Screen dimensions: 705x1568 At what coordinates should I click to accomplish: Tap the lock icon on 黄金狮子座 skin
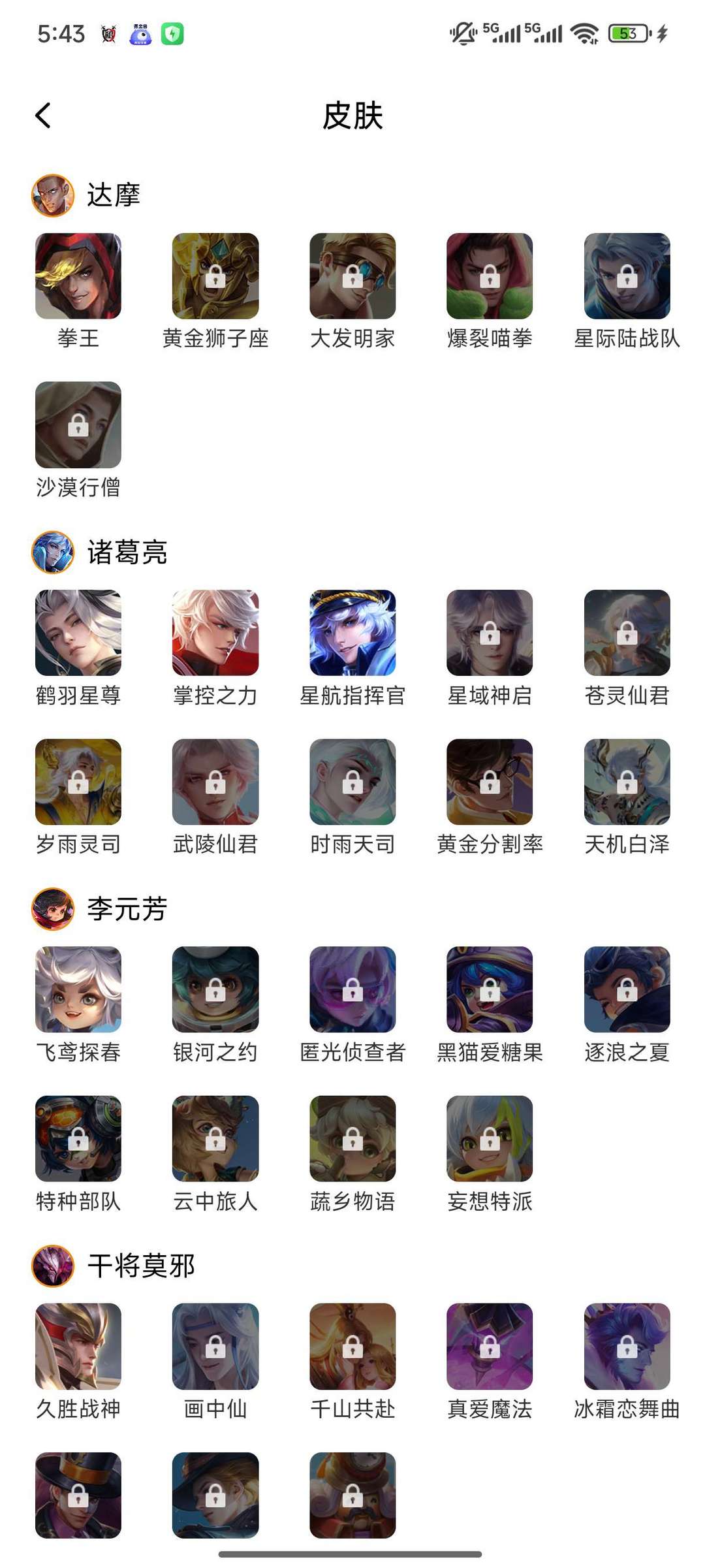(214, 278)
